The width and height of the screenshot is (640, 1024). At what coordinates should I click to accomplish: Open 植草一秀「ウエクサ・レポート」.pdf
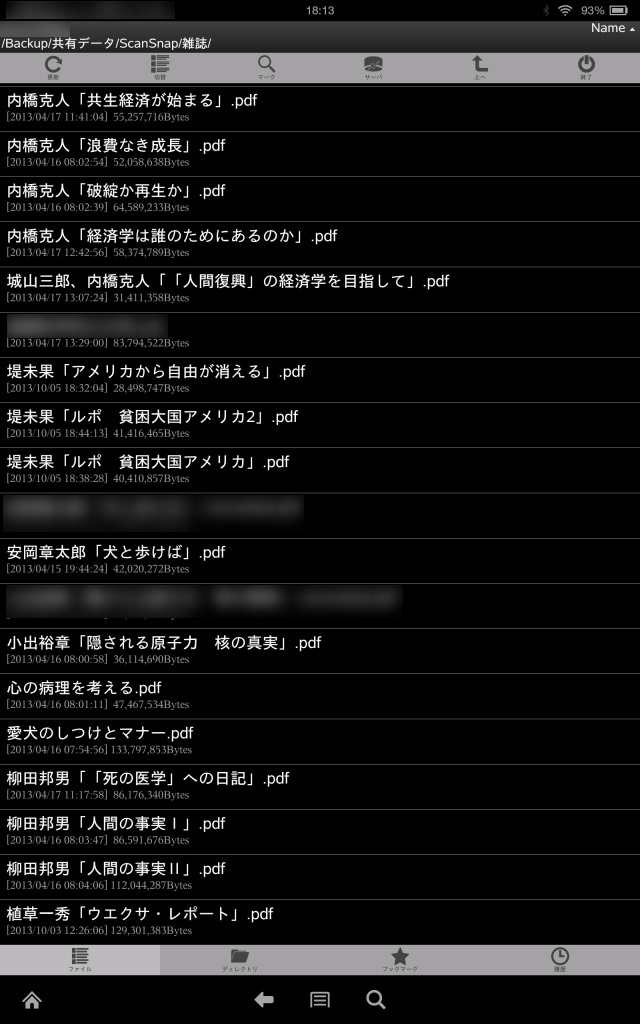(320, 921)
